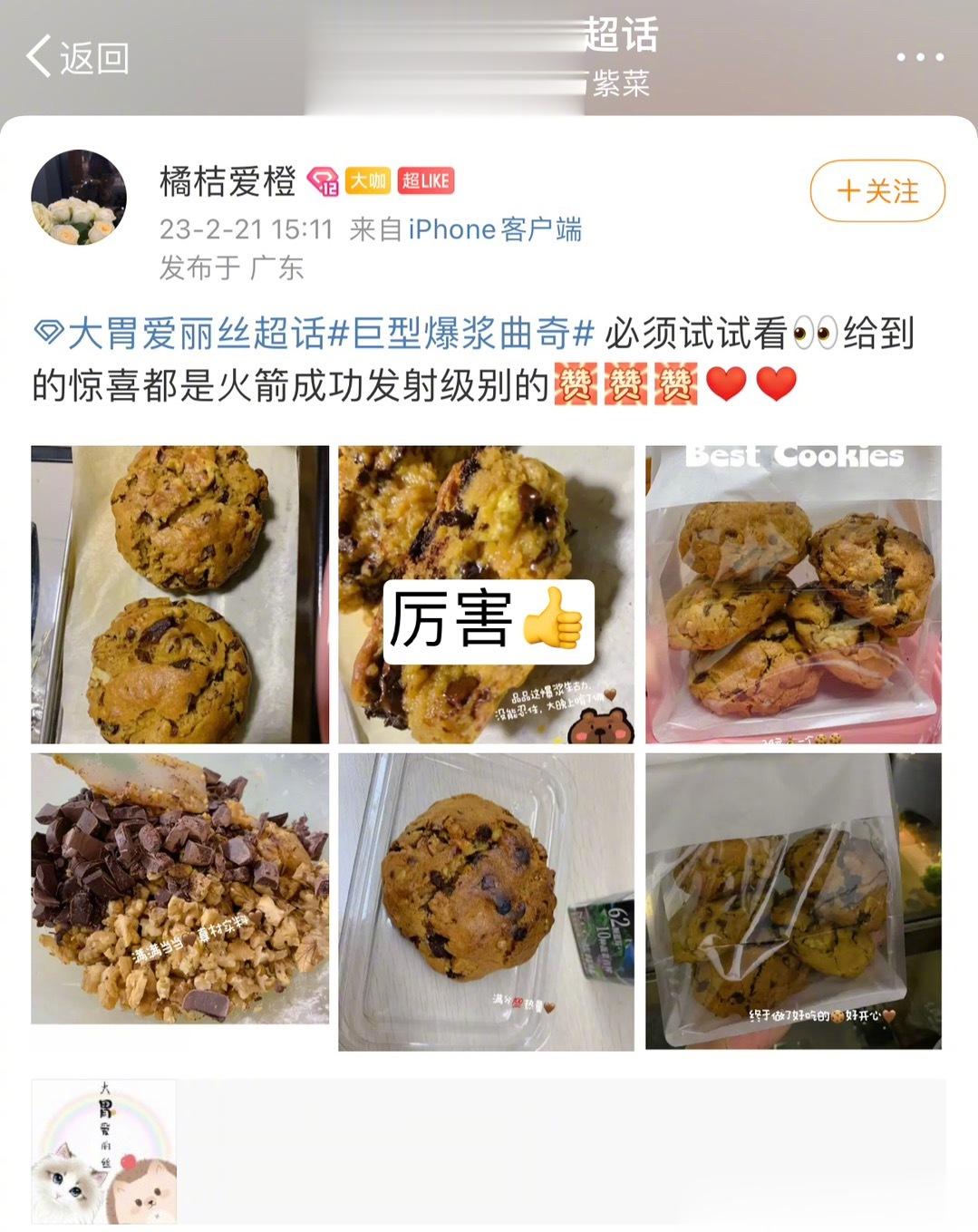View the chocolate and walnut mix photo

(179, 888)
